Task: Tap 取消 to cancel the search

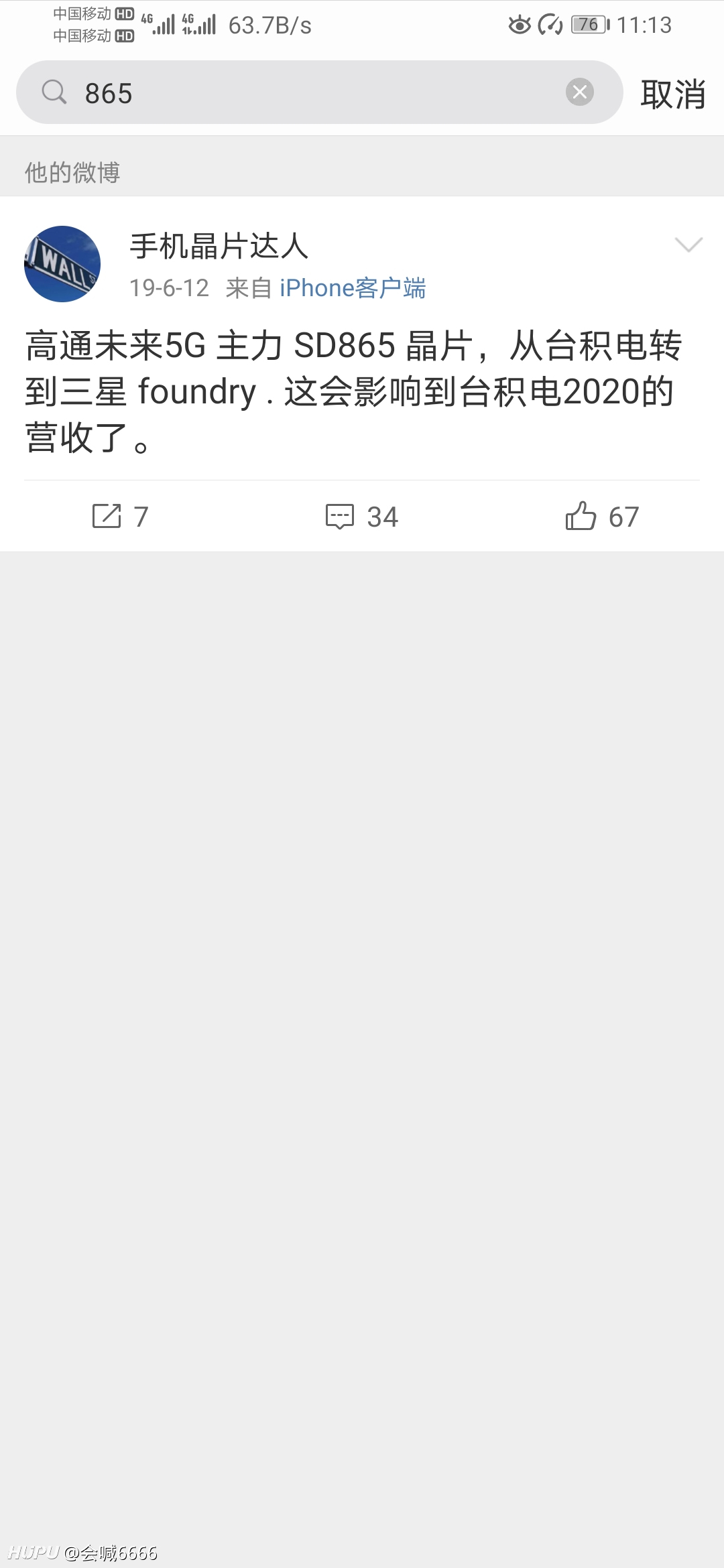Action: pyautogui.click(x=672, y=93)
